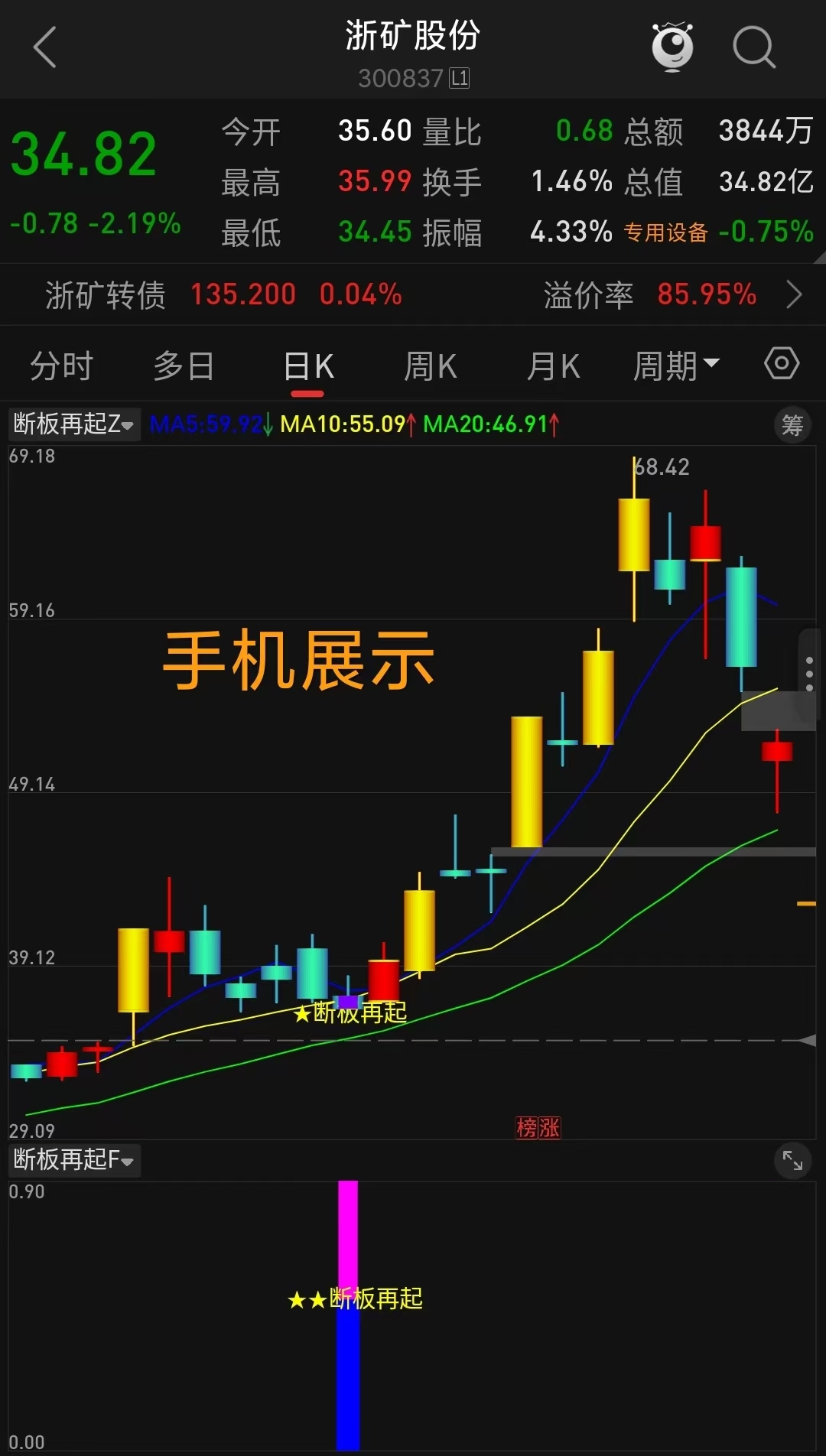Switch to the 多日 tab
Viewport: 826px width, 1456px height.
(x=184, y=366)
